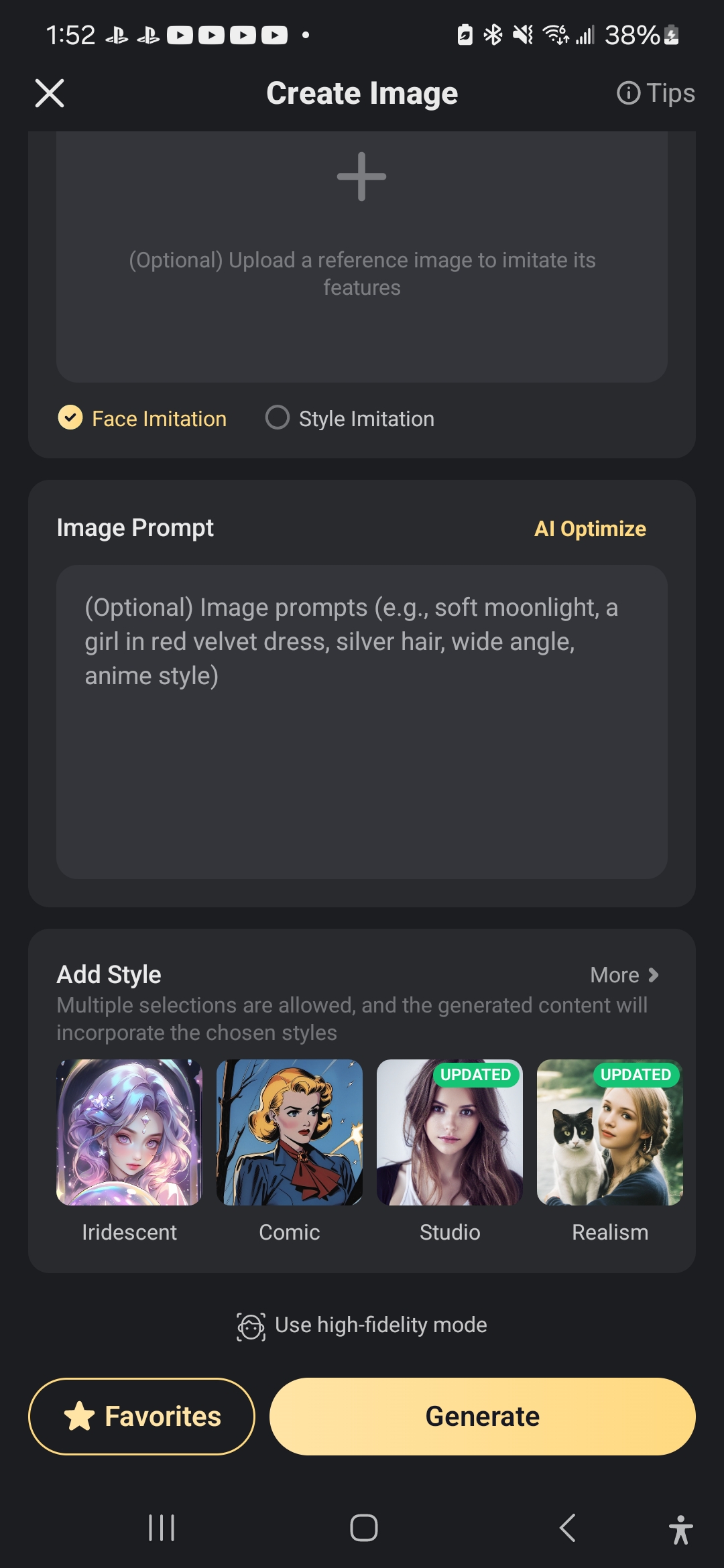Choose the Comic style
This screenshot has width=724, height=1568.
(x=290, y=1132)
